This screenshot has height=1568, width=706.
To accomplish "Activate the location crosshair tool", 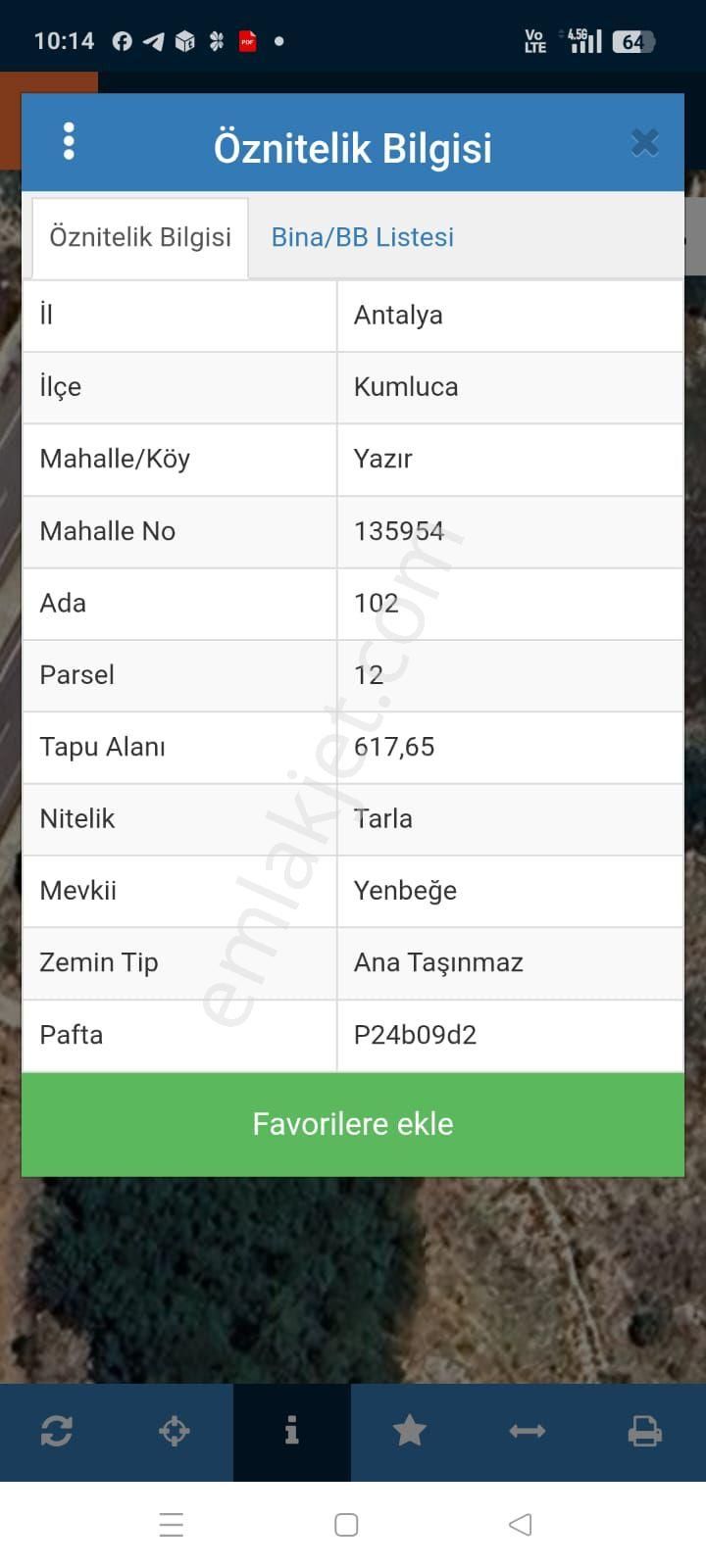I will tap(175, 1431).
